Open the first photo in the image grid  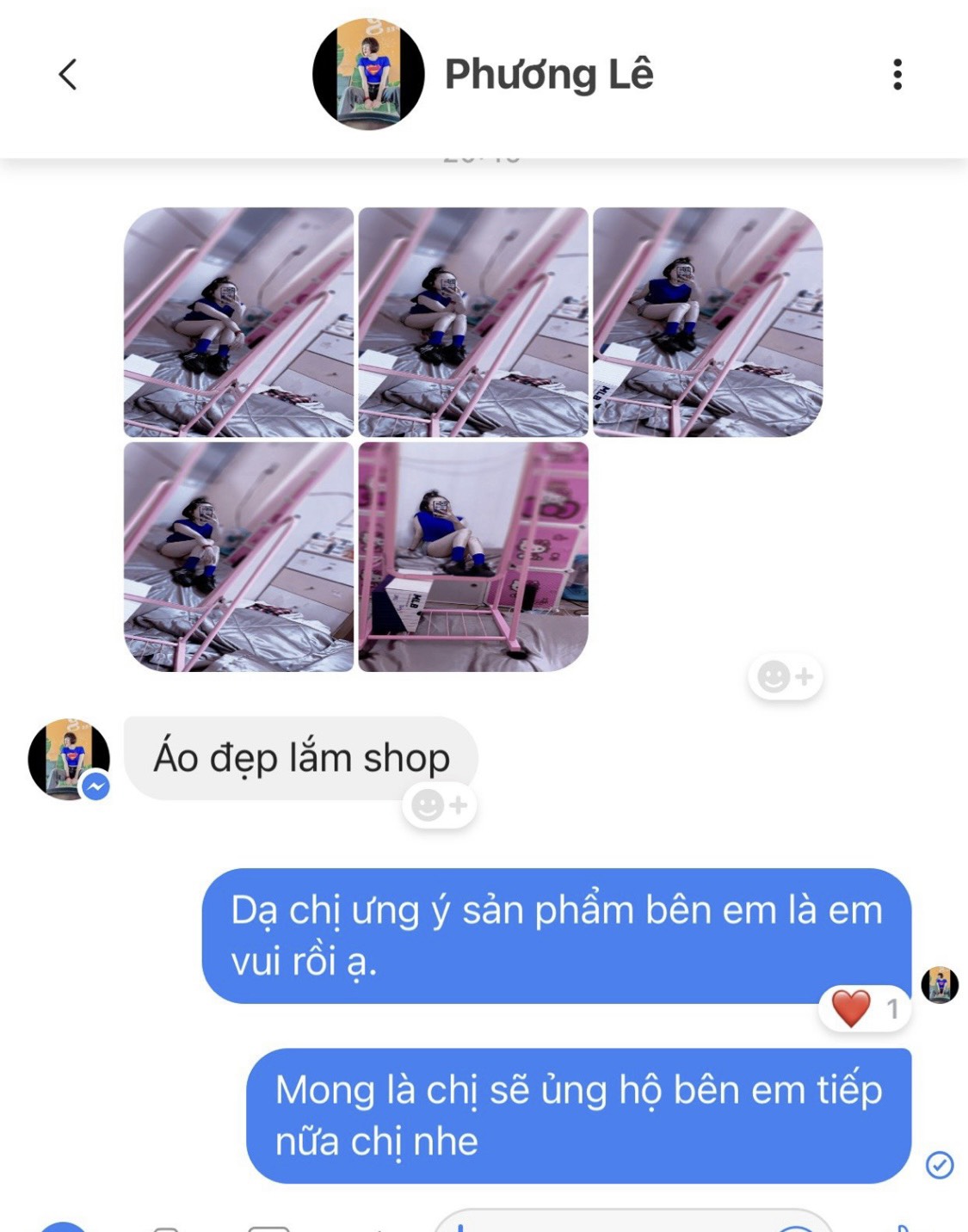click(239, 322)
